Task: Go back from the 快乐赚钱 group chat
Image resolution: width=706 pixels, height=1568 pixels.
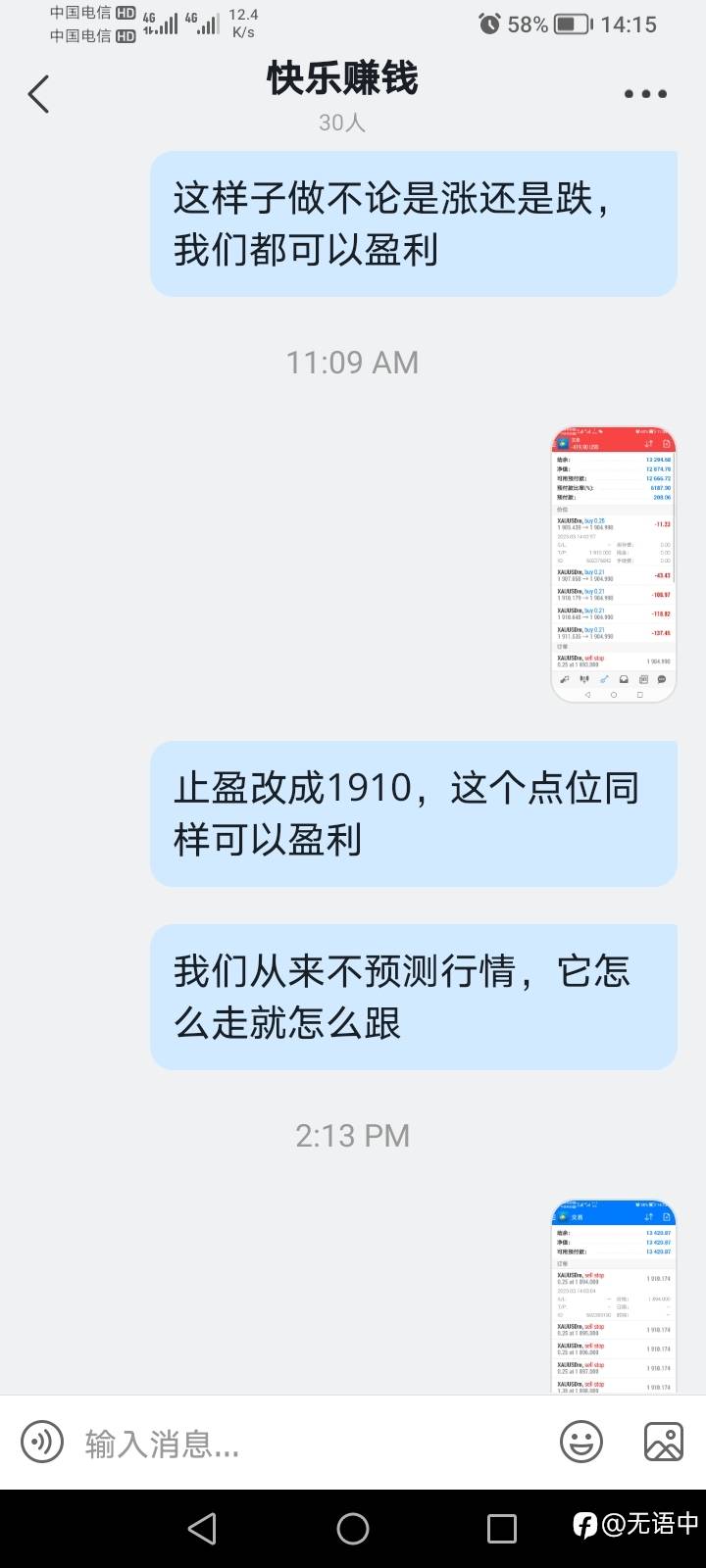Action: click(x=39, y=95)
